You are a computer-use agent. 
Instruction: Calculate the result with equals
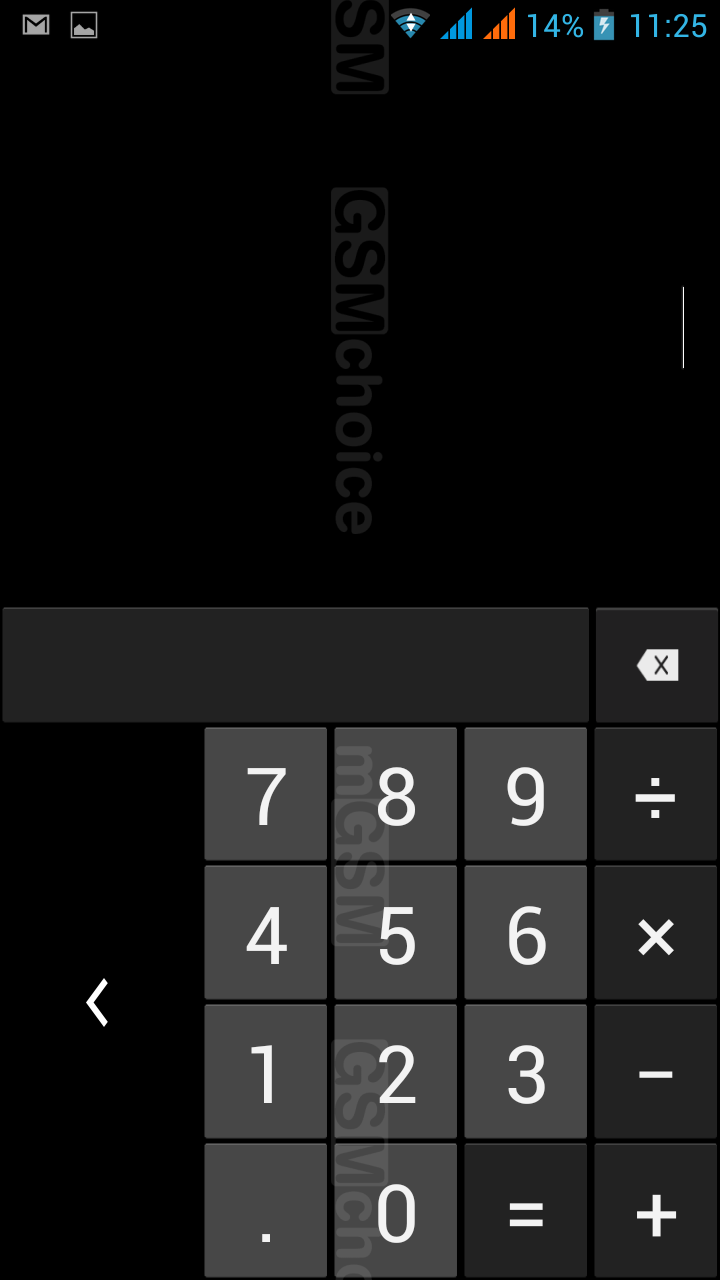[x=526, y=1211]
